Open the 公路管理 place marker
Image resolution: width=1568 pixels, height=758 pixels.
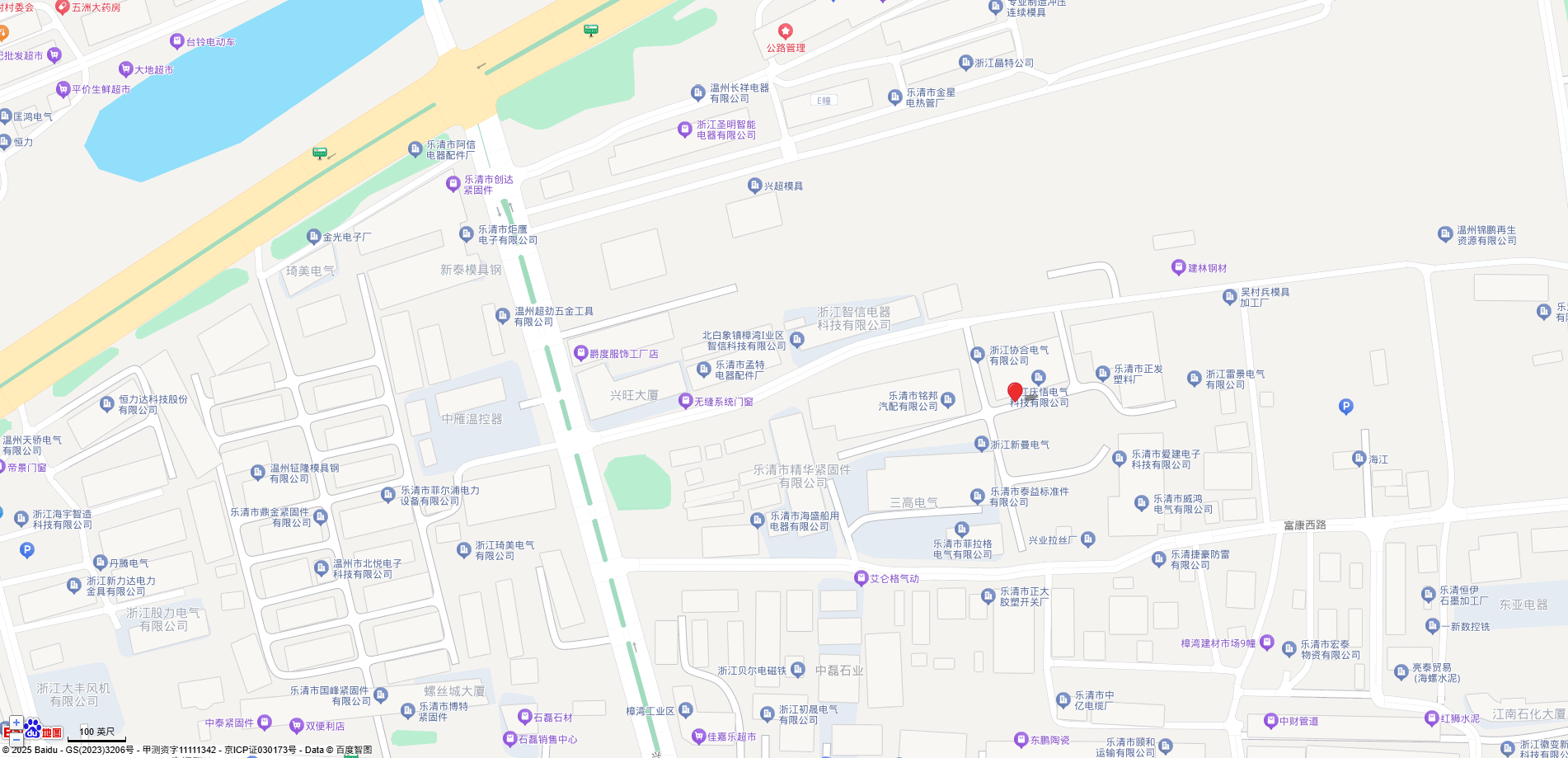pos(786,31)
